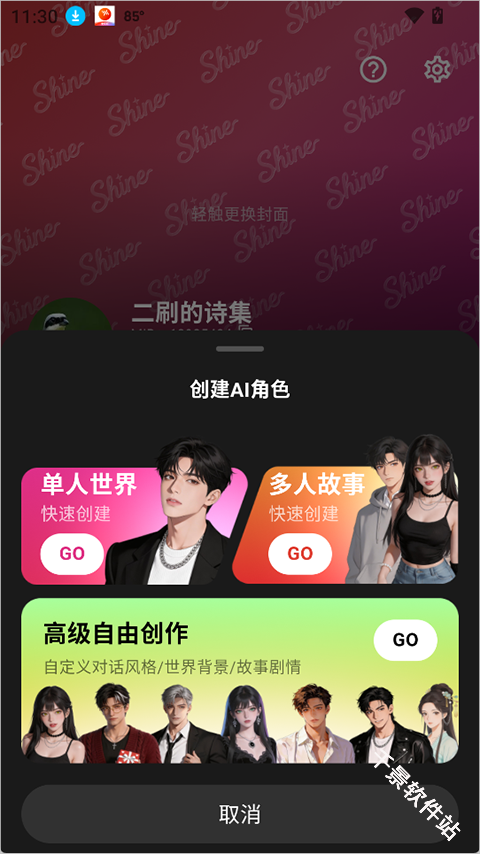The height and width of the screenshot is (854, 480).
Task: Open the settings gear icon
Action: coord(437,70)
